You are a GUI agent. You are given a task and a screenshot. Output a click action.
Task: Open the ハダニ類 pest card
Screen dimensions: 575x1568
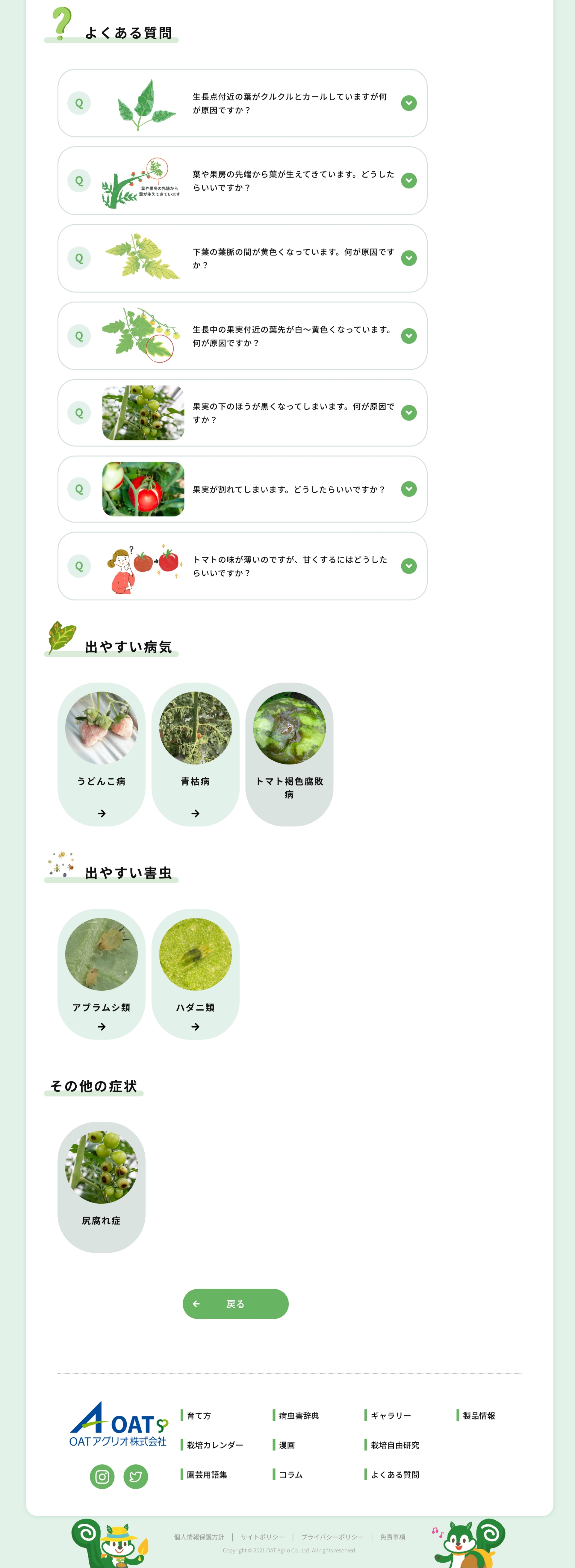[195, 974]
